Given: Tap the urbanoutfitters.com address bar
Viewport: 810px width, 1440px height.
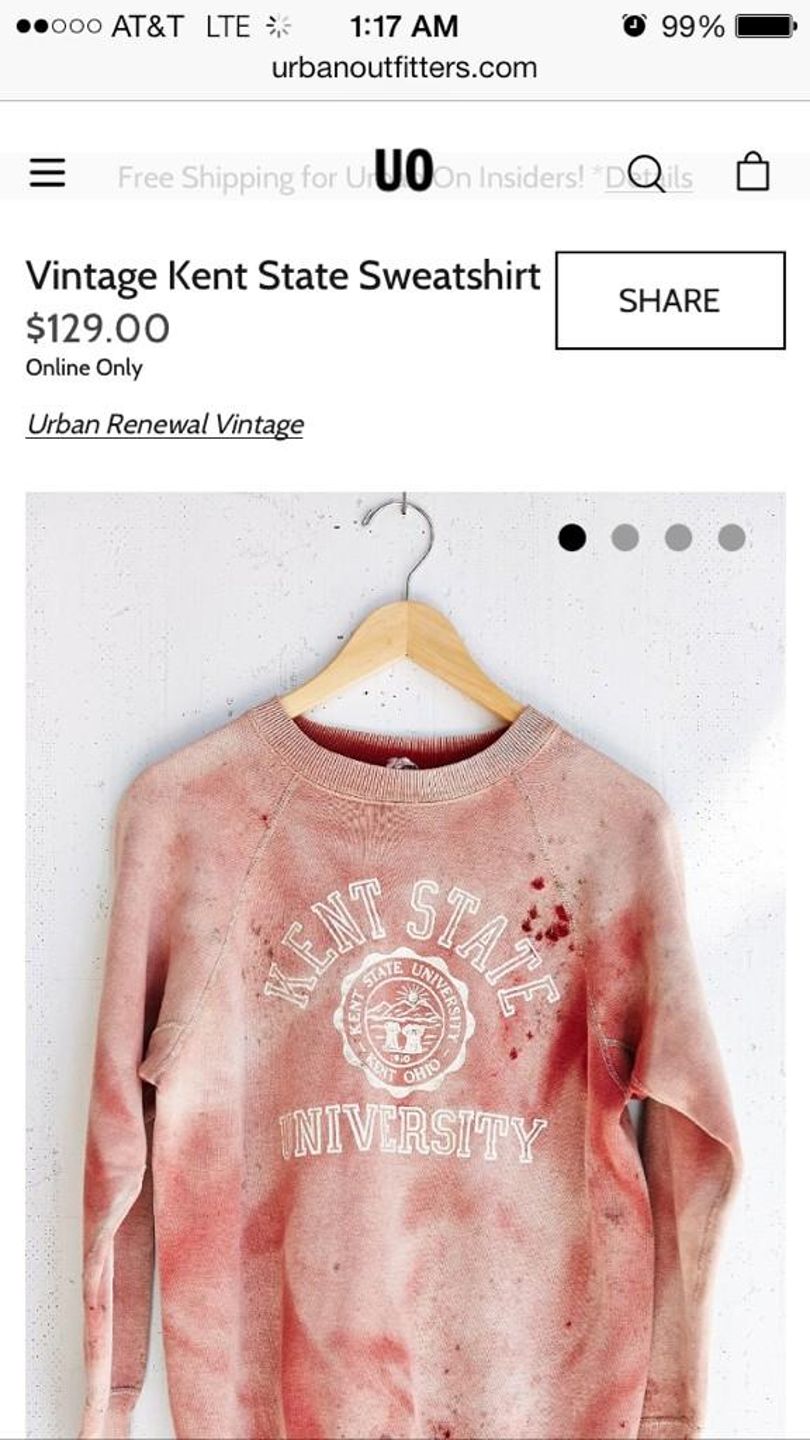Looking at the screenshot, I should tap(404, 67).
